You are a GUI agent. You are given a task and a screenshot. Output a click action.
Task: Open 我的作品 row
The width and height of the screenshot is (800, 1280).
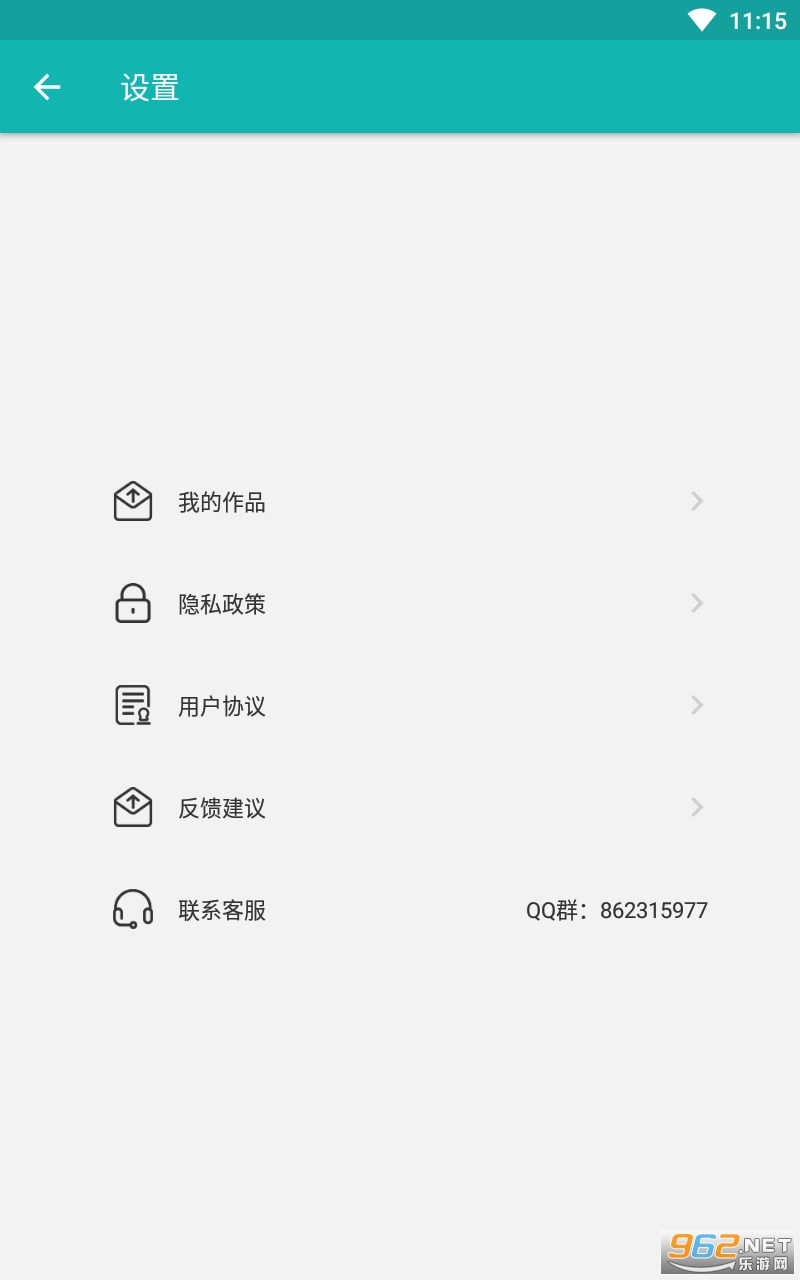[x=408, y=502]
